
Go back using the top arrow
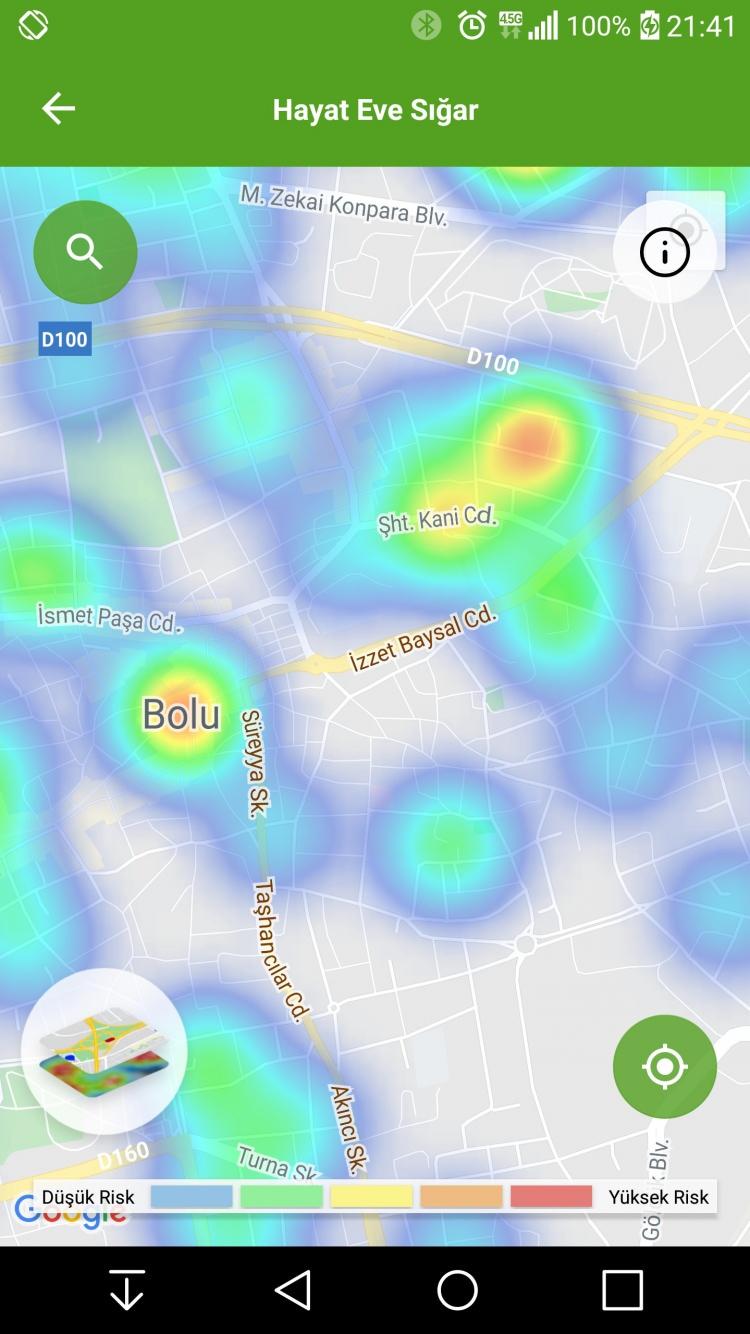[58, 108]
